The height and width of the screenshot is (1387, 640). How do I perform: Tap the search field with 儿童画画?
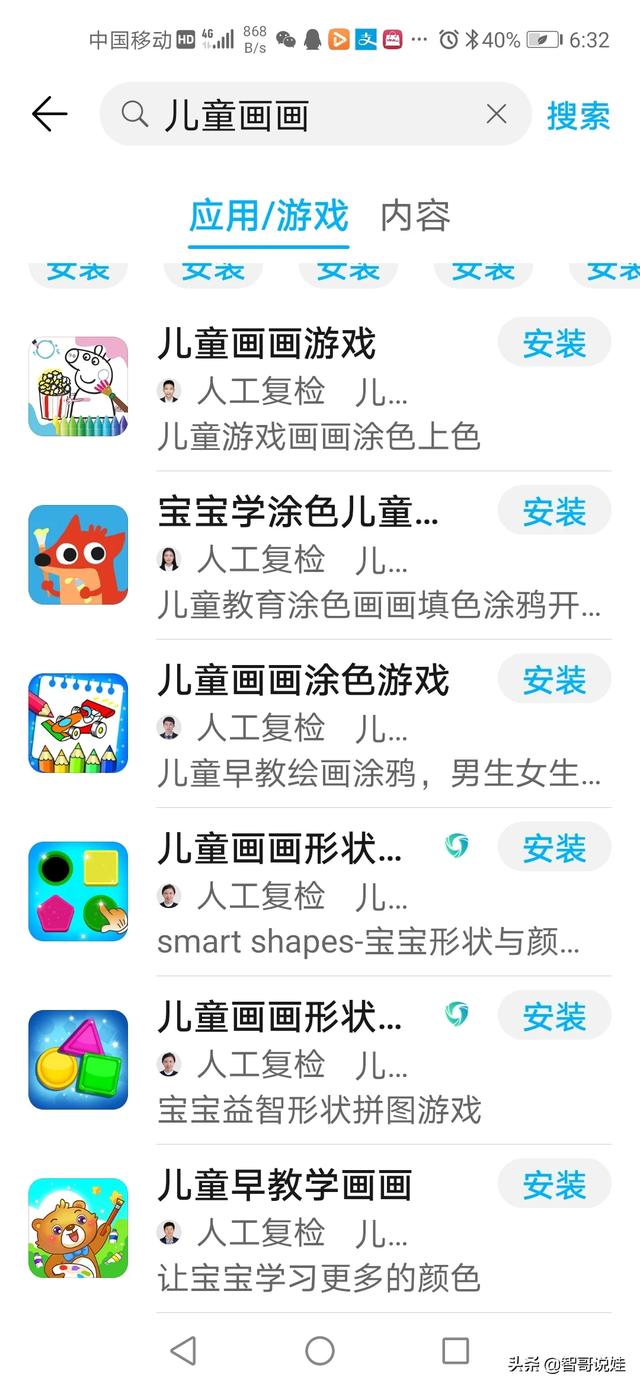click(x=300, y=115)
